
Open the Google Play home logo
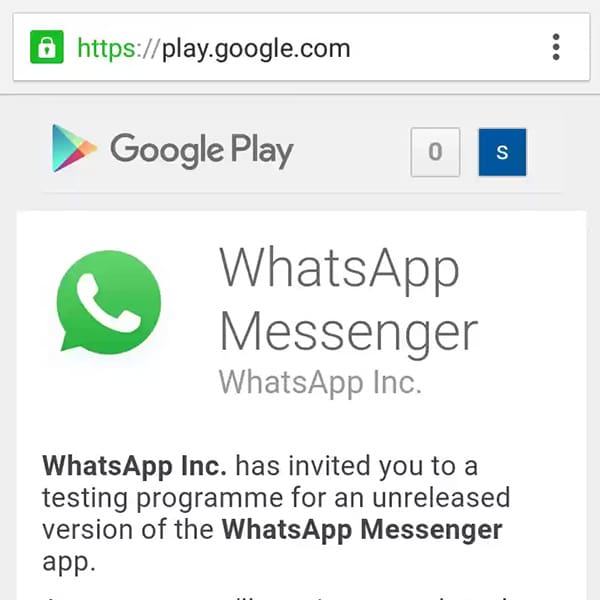pyautogui.click(x=172, y=150)
